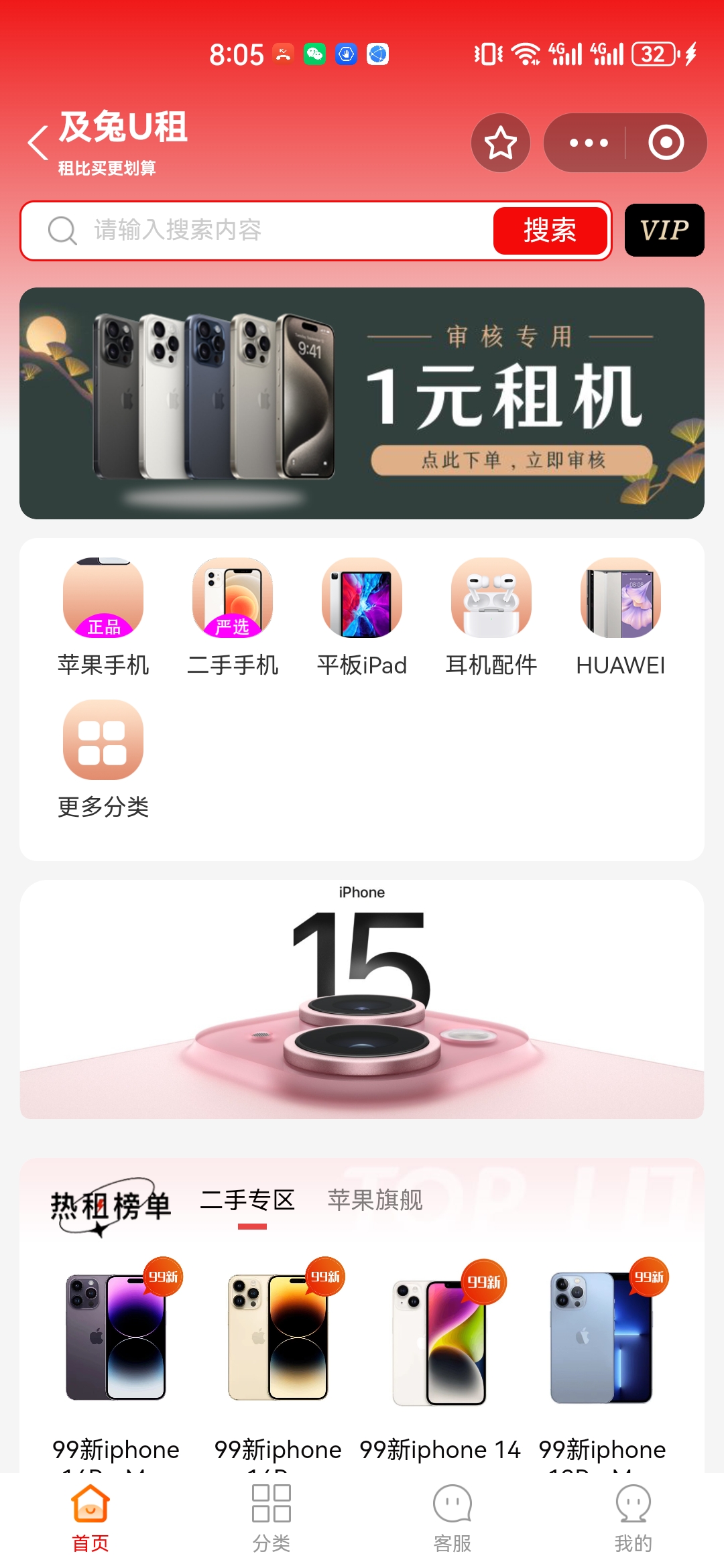This screenshot has width=724, height=1568.
Task: Open the VIP section
Action: [x=664, y=231]
